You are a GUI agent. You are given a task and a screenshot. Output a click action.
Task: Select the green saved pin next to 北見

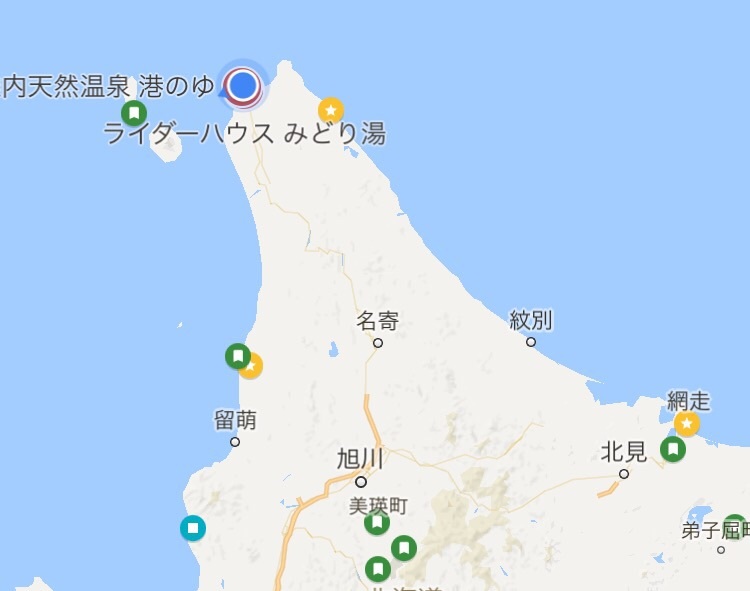tap(673, 449)
